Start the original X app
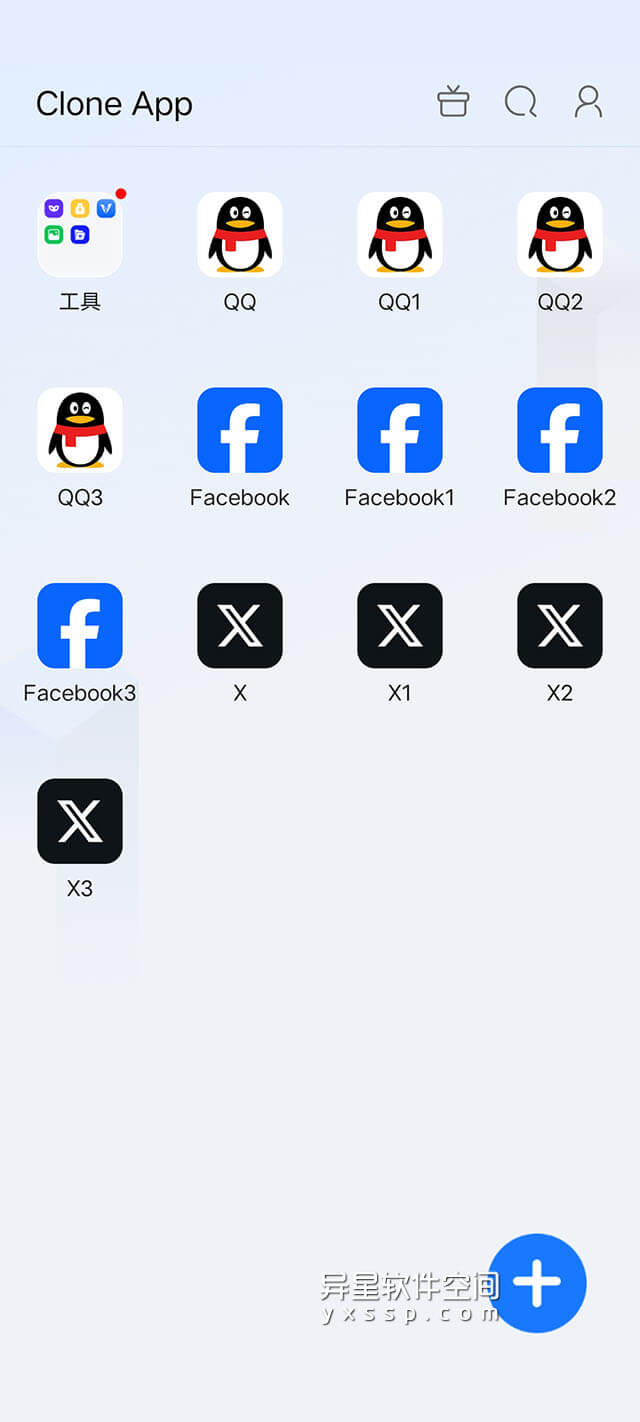Image resolution: width=640 pixels, height=1422 pixels. tap(240, 626)
